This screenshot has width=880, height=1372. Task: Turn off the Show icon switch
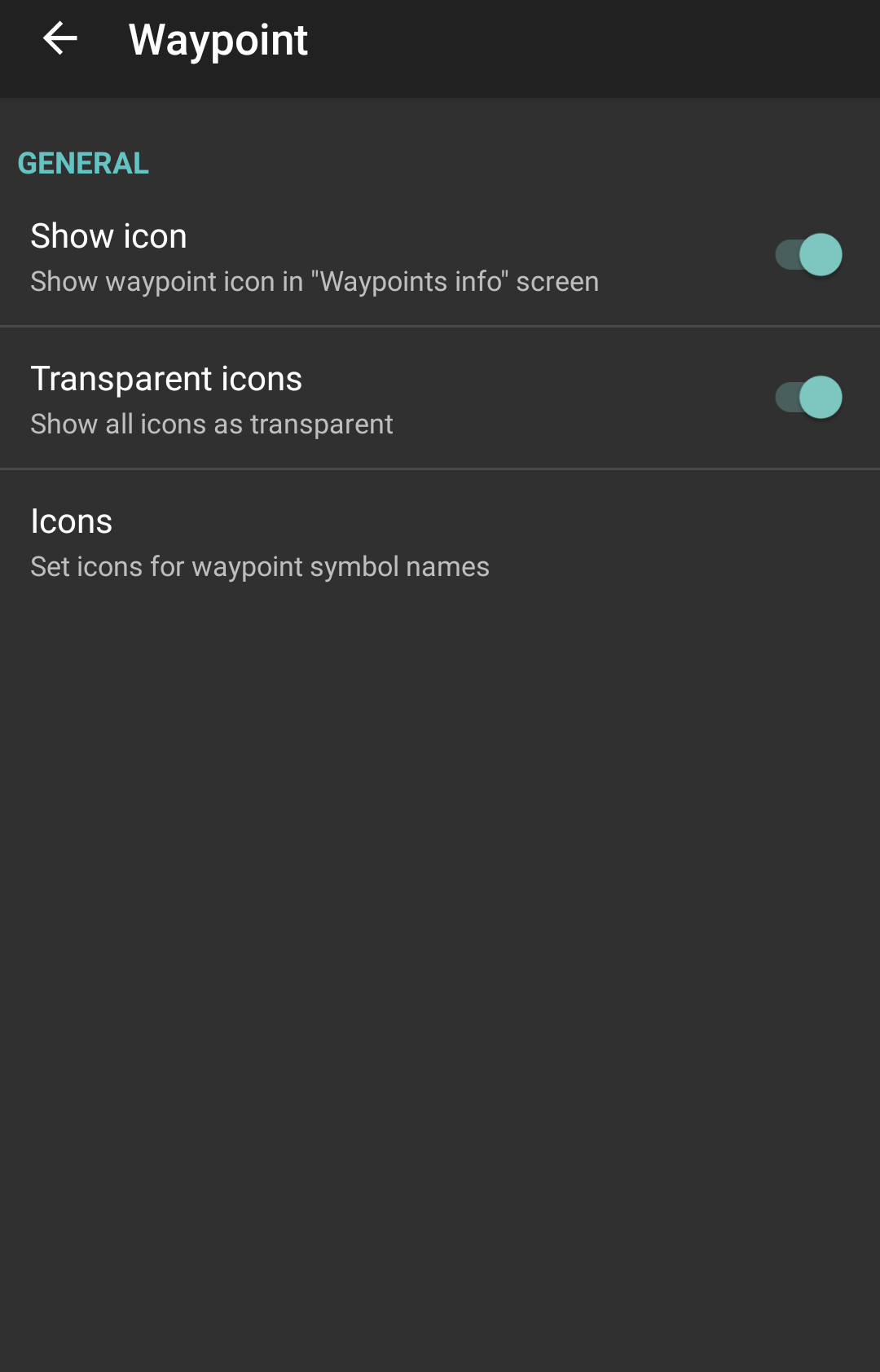click(x=807, y=255)
